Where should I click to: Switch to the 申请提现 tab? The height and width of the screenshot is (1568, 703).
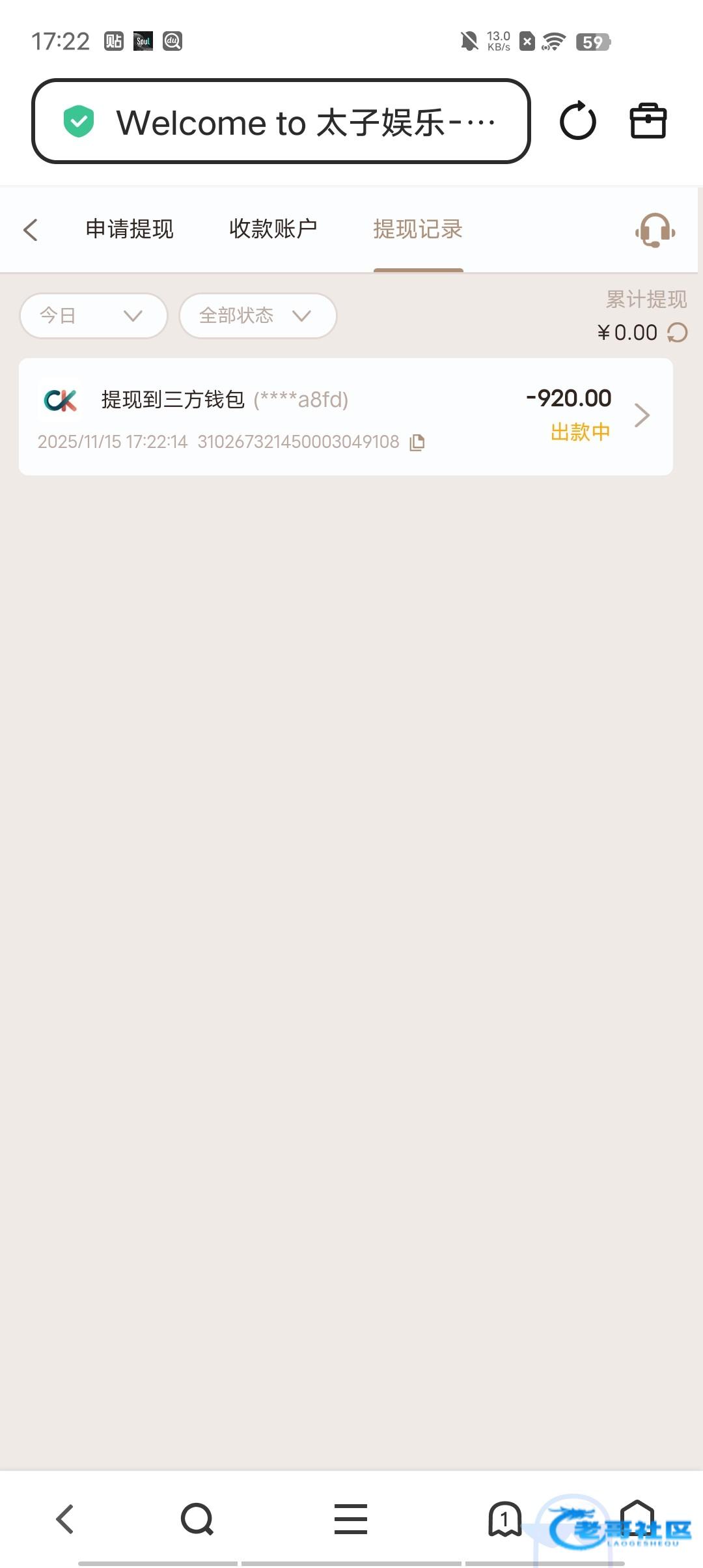[x=130, y=229]
